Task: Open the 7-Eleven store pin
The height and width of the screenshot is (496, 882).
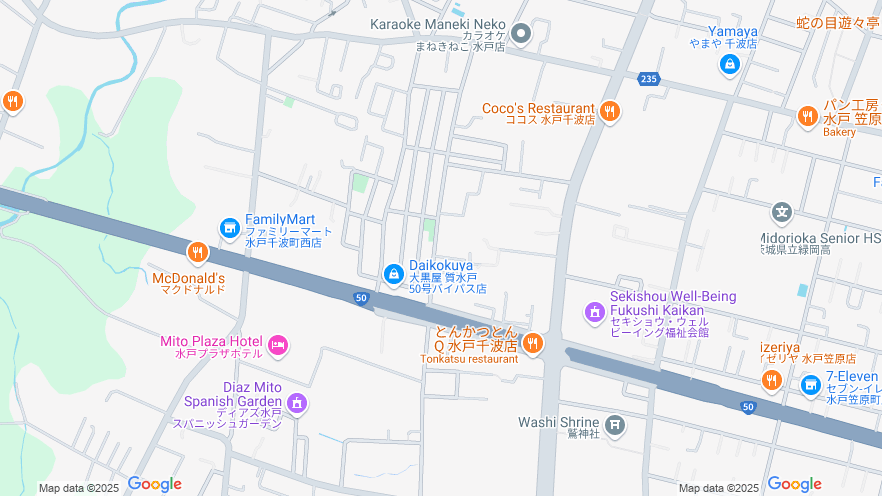Action: tap(810, 384)
